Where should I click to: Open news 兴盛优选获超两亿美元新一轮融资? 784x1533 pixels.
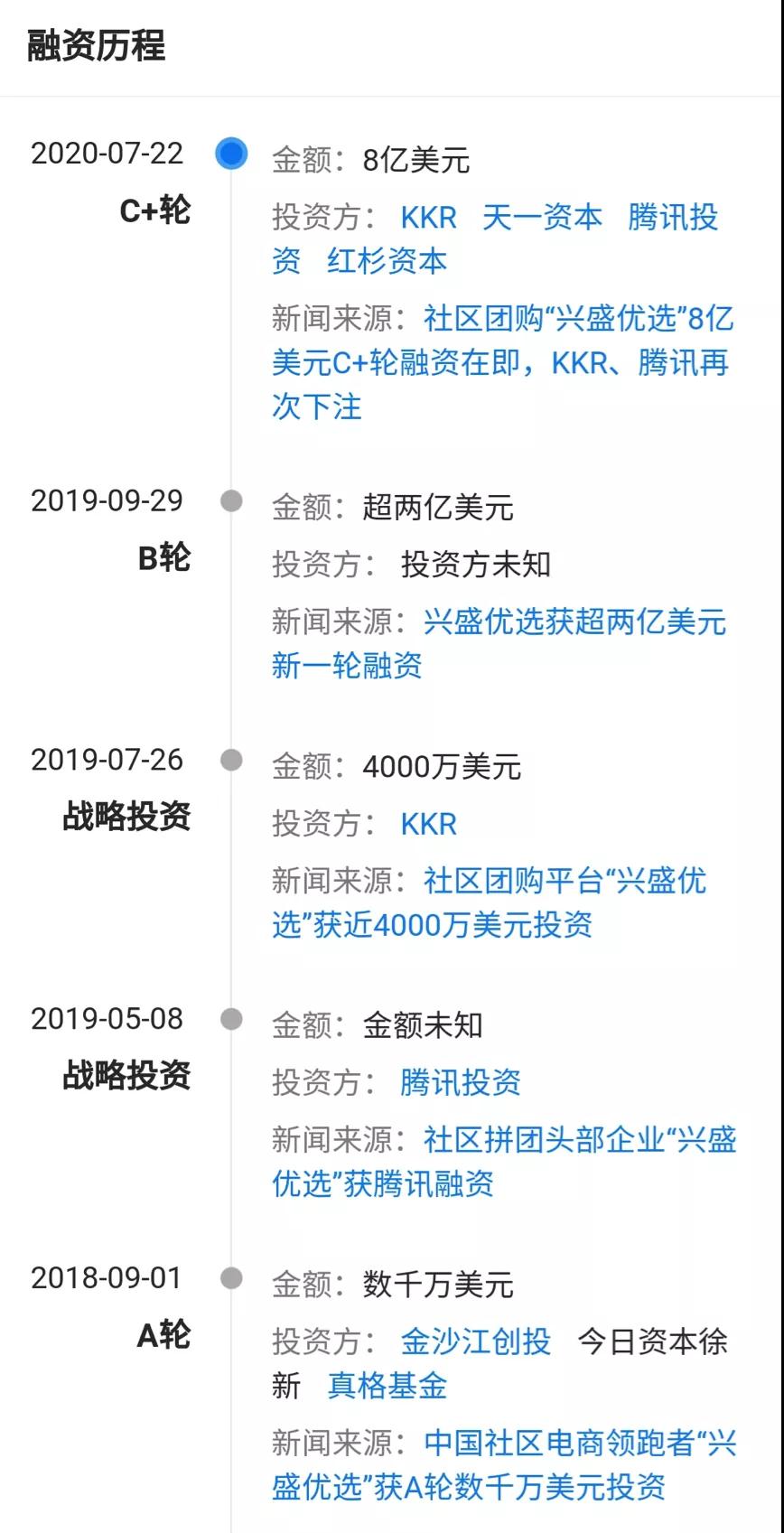pyautogui.click(x=499, y=643)
